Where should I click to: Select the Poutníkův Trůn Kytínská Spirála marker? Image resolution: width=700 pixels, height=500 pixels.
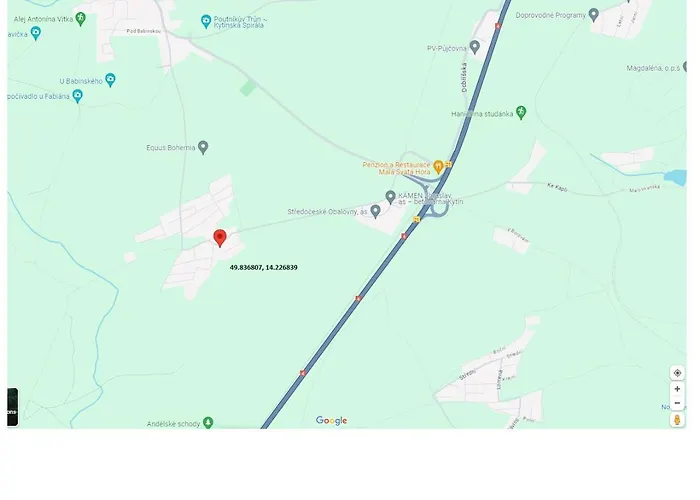(x=206, y=21)
